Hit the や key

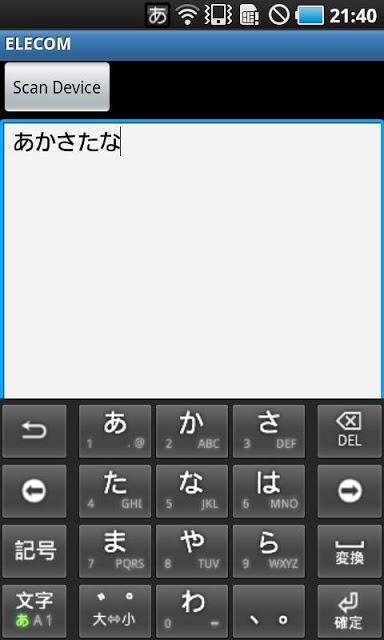click(x=192, y=551)
